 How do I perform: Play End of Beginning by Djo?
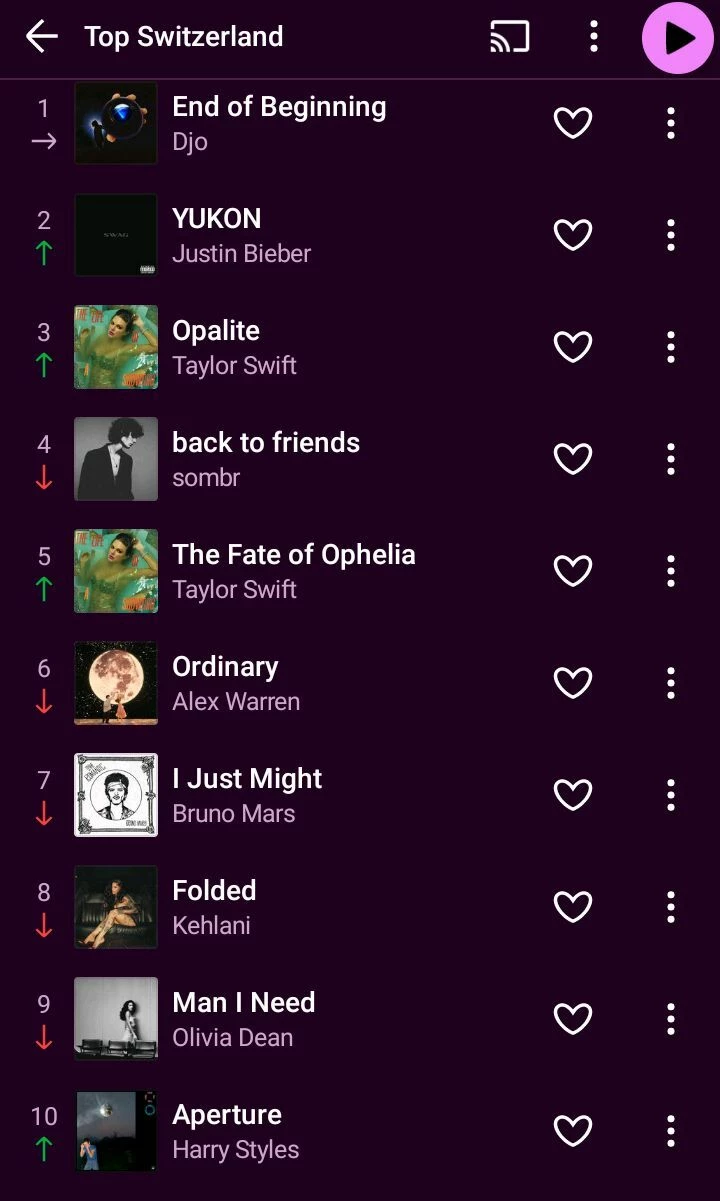point(279,123)
